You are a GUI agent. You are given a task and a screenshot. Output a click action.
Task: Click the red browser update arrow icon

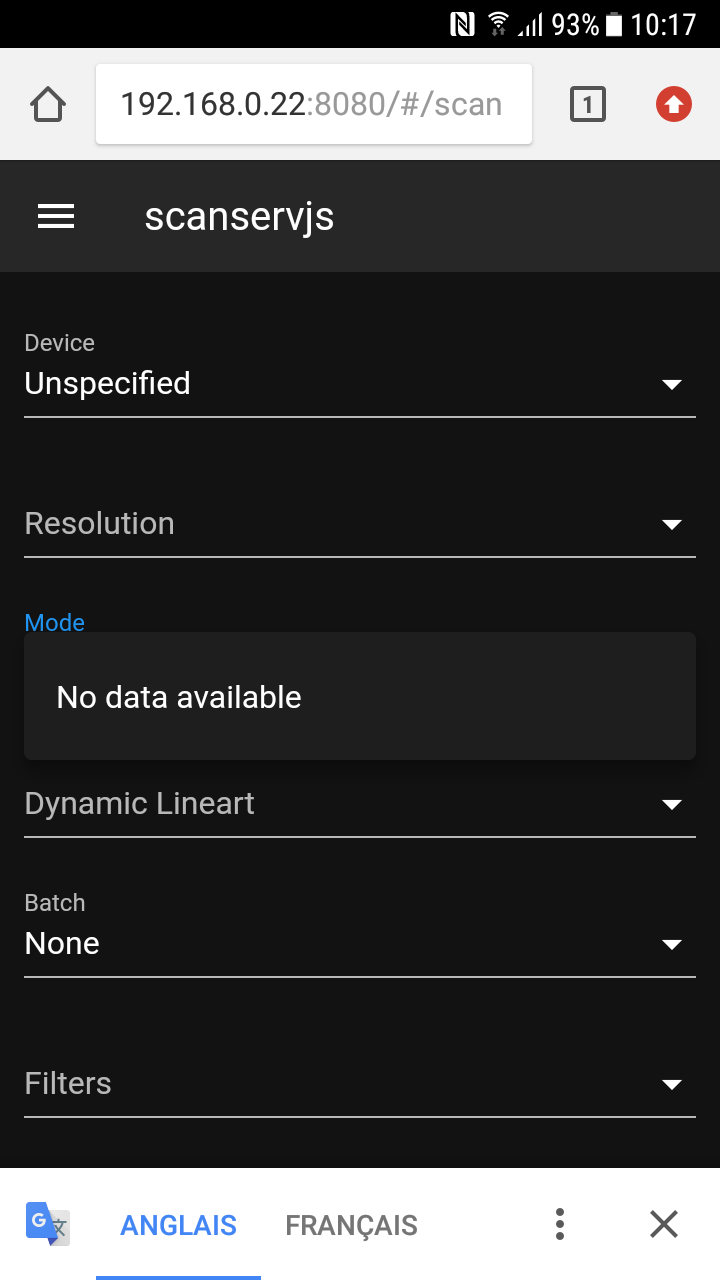(x=672, y=103)
